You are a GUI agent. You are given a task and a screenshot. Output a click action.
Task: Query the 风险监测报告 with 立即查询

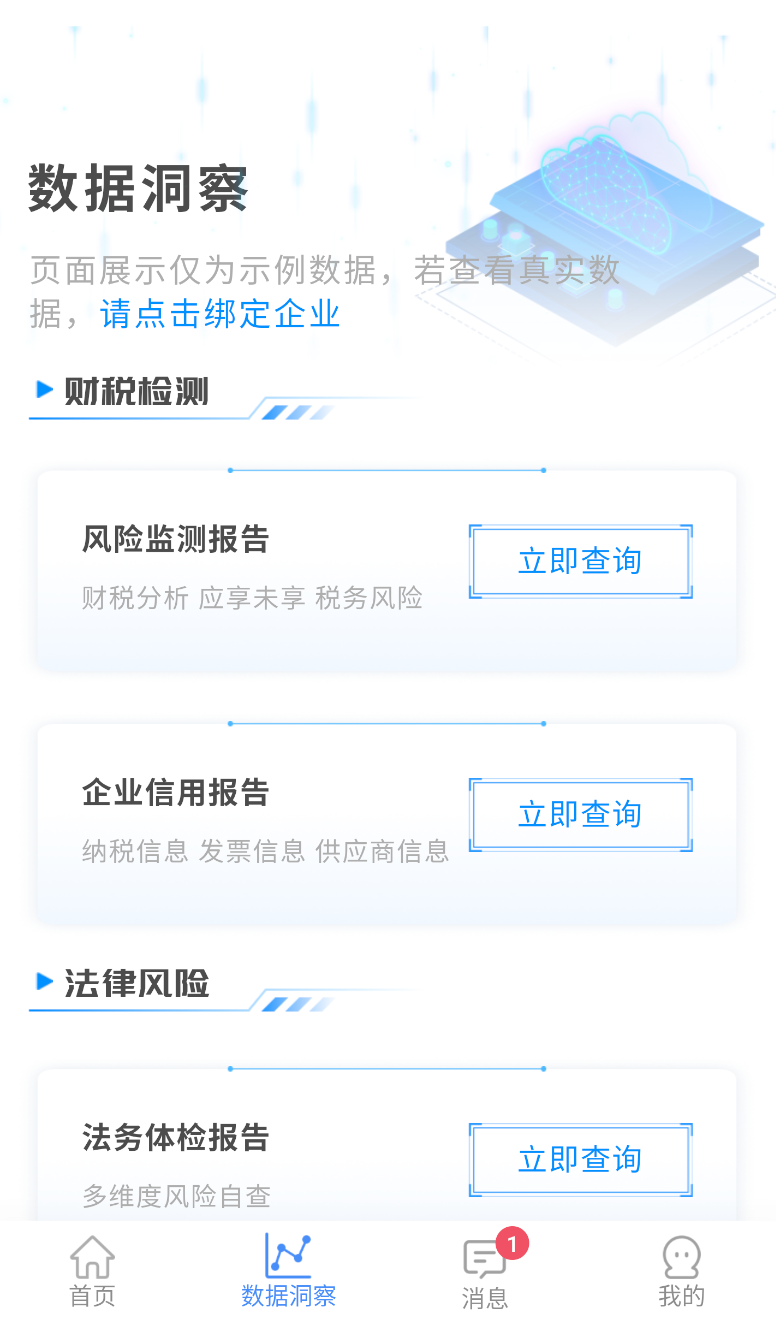[x=580, y=561]
